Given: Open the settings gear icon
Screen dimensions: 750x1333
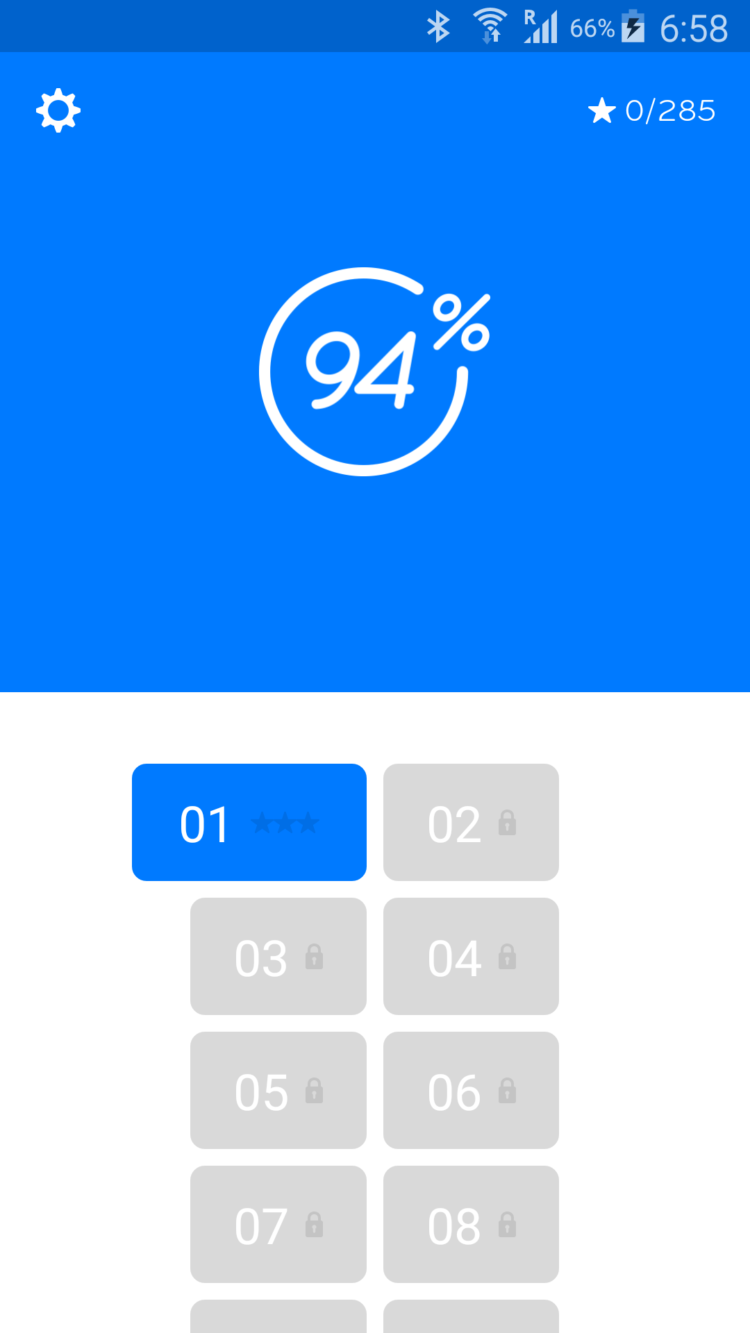Looking at the screenshot, I should point(57,110).
